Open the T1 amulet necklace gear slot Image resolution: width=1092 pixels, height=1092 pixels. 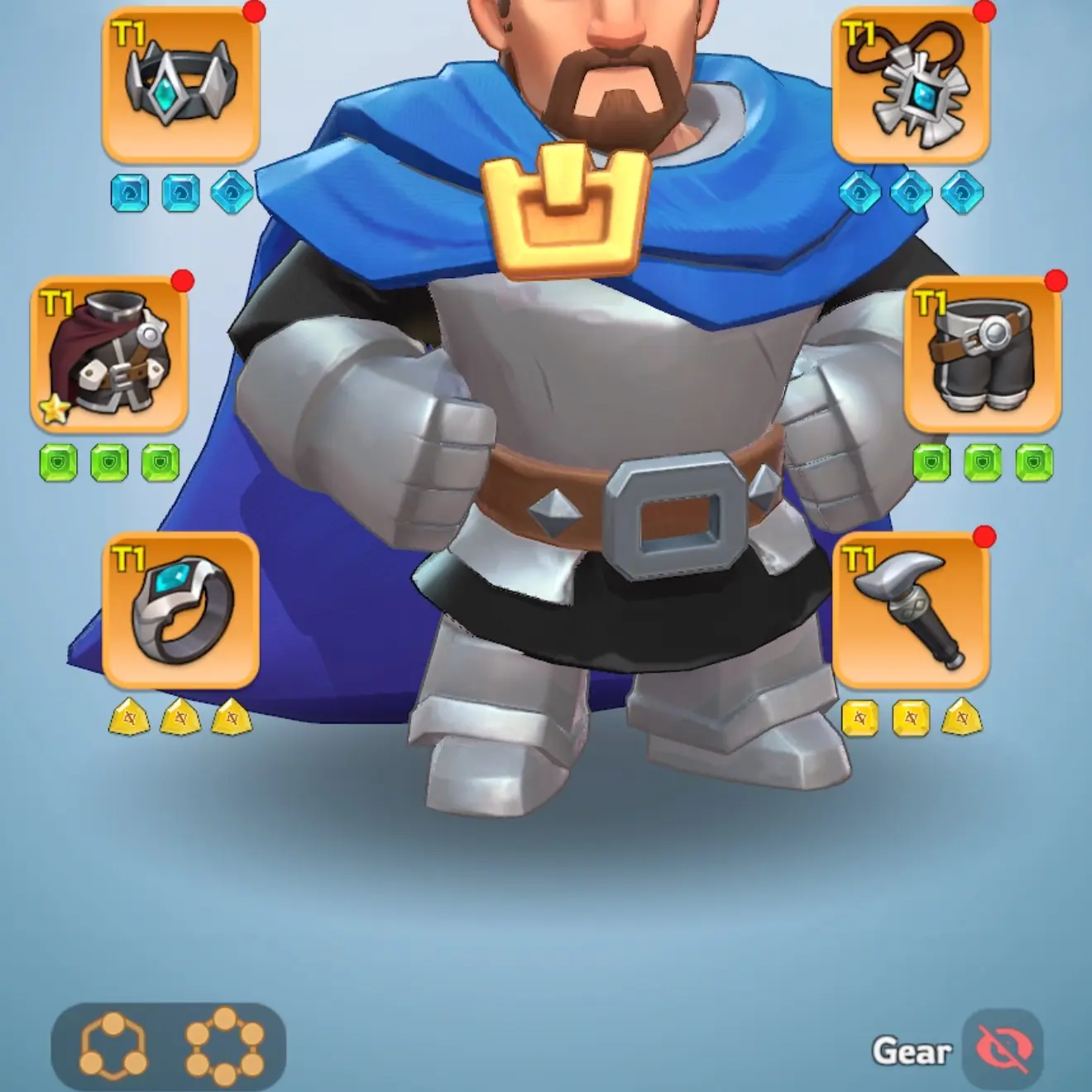click(910, 86)
